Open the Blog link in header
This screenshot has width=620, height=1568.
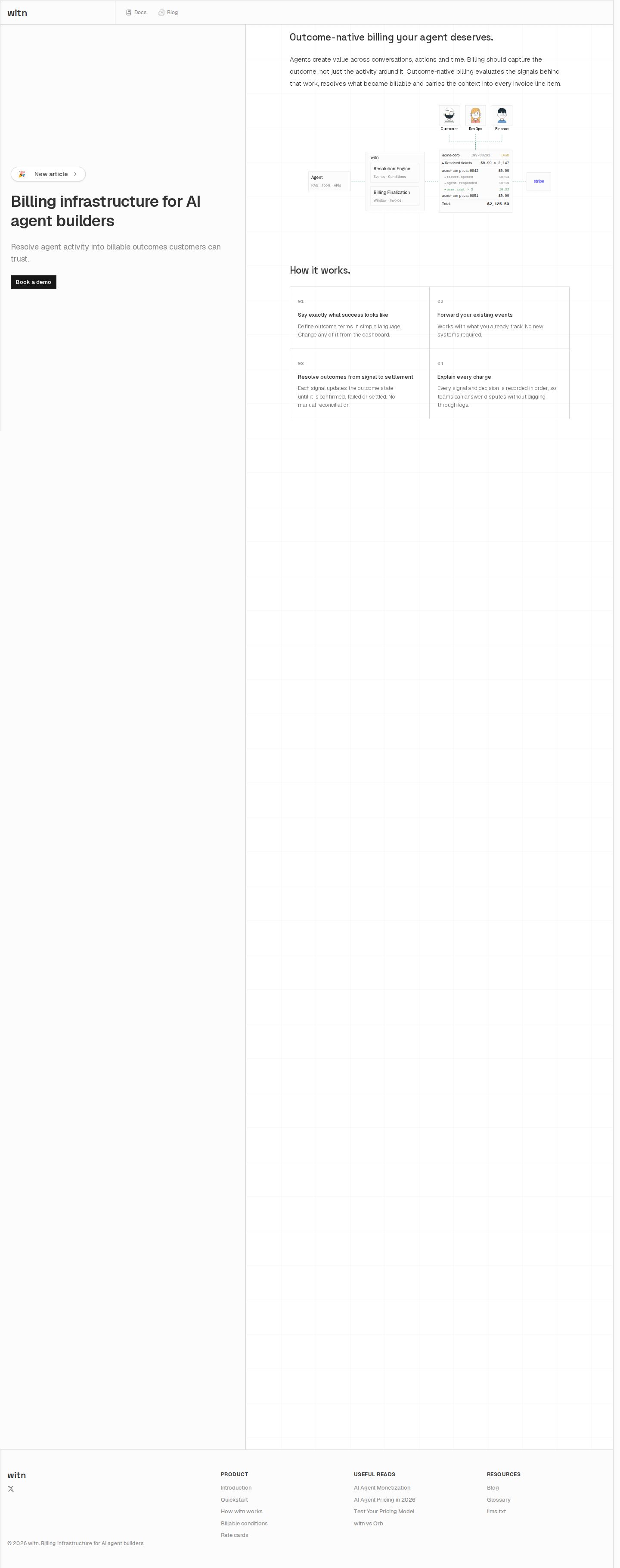(168, 12)
